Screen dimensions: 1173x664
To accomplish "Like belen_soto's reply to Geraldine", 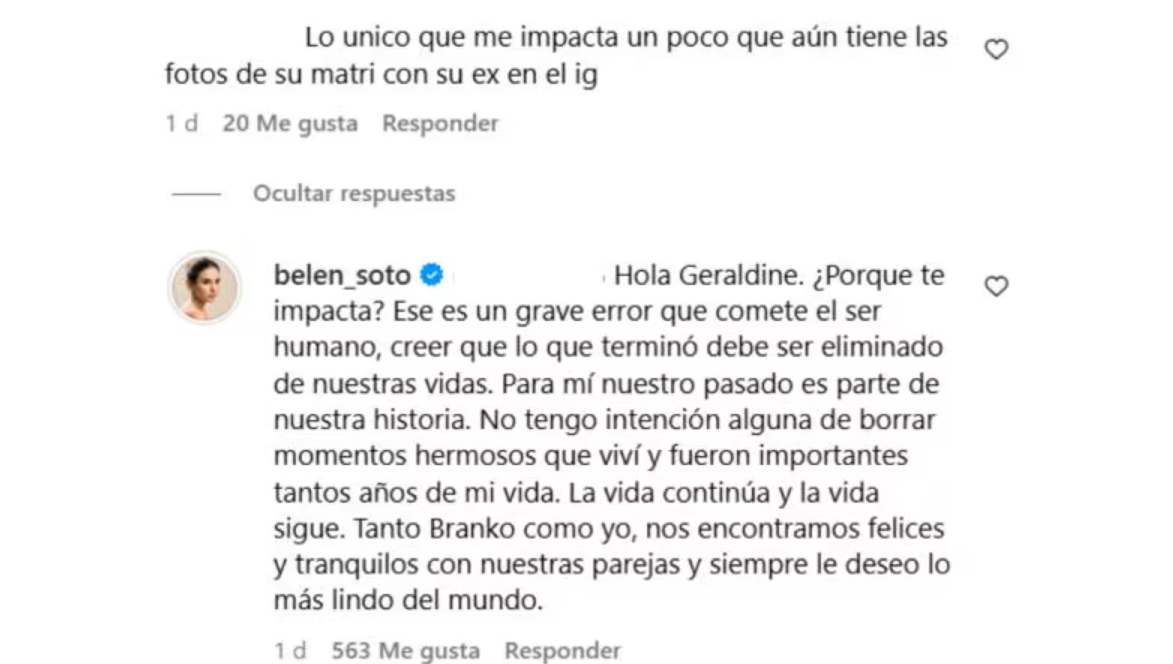I will coord(996,287).
